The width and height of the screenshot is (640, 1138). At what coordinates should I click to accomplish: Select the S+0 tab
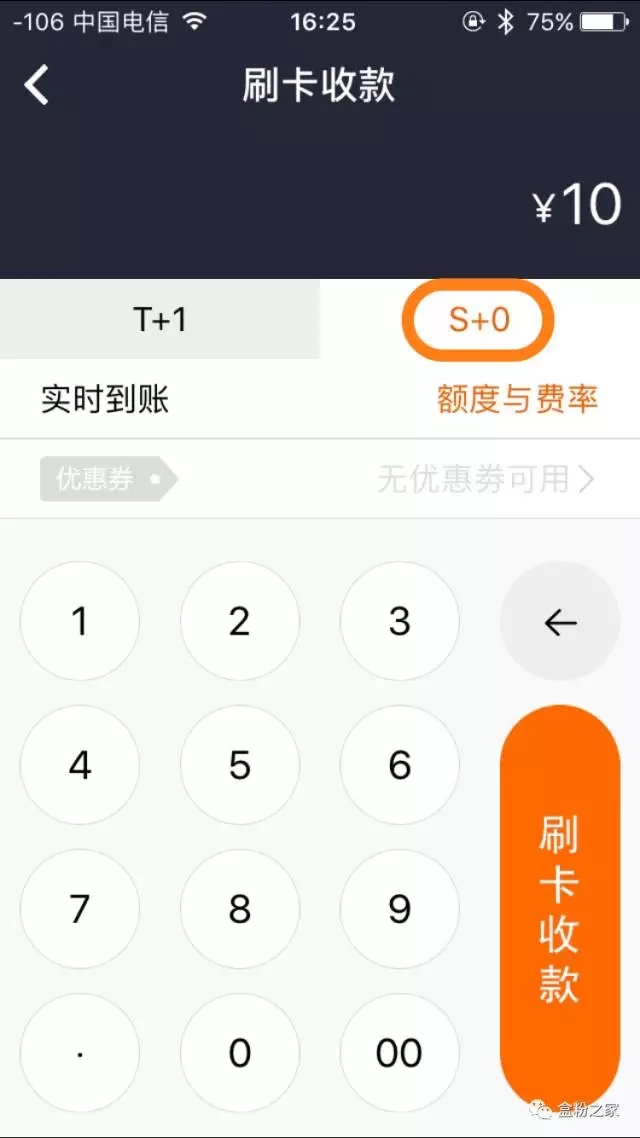479,320
